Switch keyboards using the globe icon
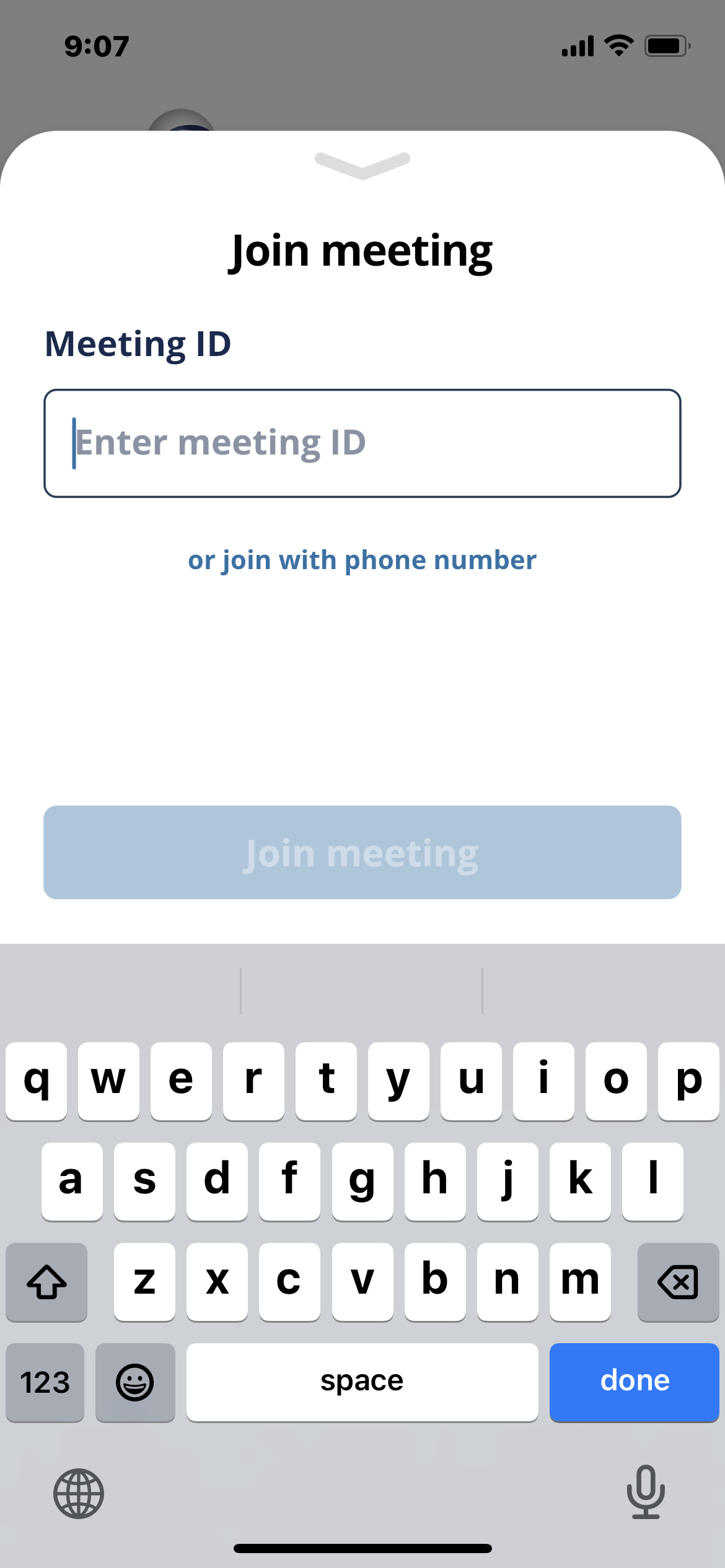This screenshot has height=1568, width=725. (x=79, y=1494)
